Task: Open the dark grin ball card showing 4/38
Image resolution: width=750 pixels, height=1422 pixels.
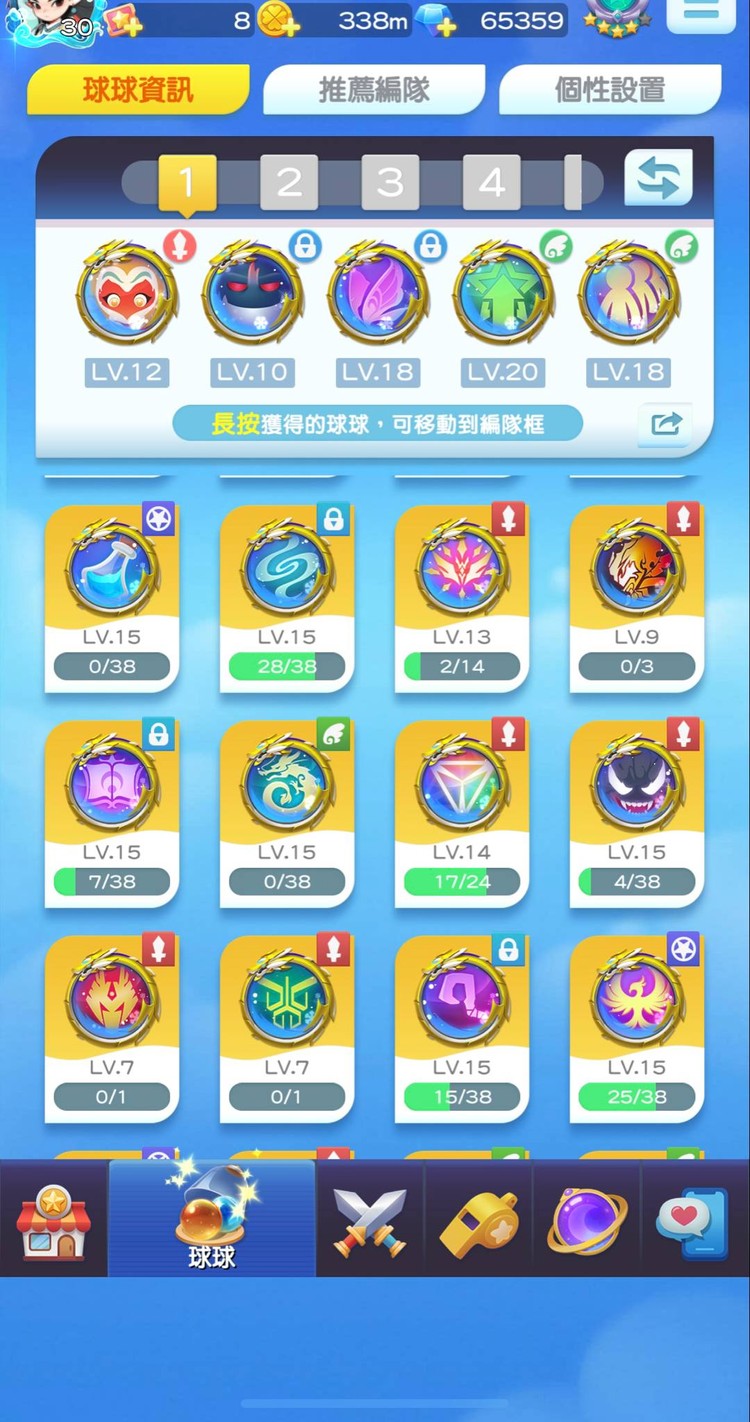Action: 637,812
